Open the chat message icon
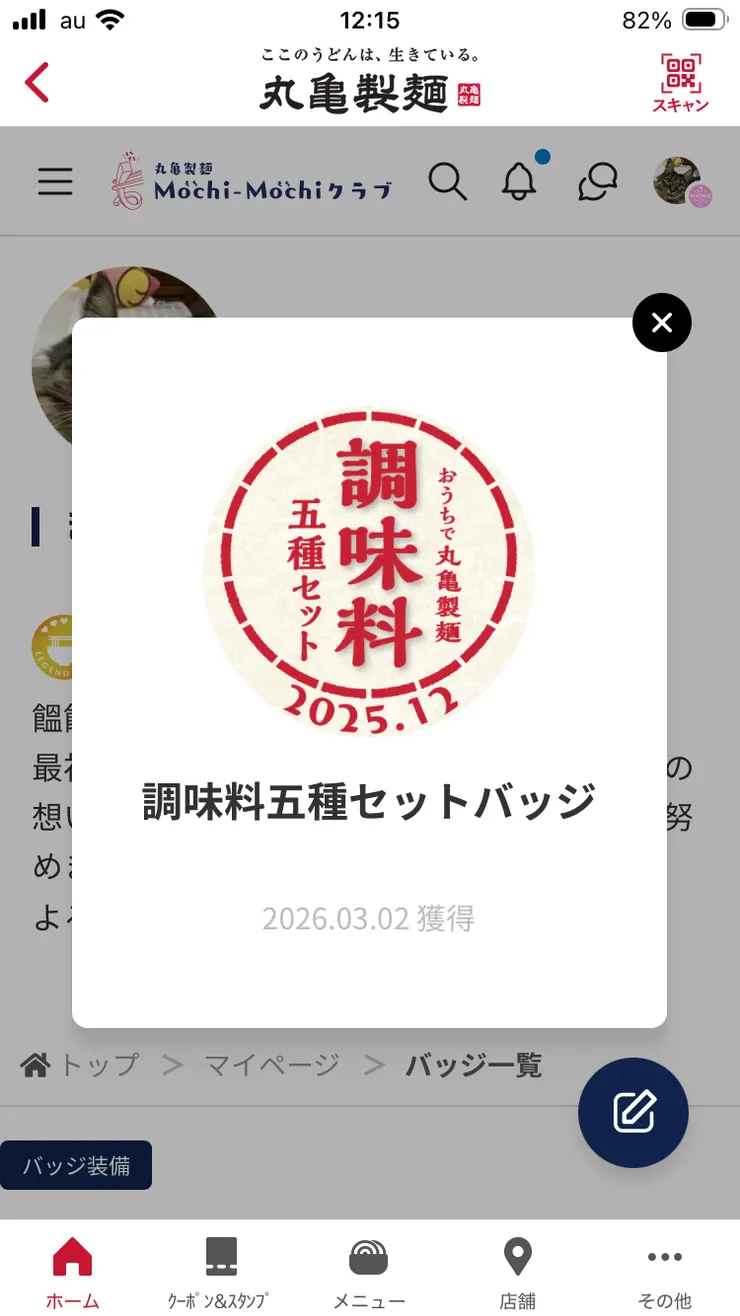This screenshot has height=1316, width=740. 596,183
